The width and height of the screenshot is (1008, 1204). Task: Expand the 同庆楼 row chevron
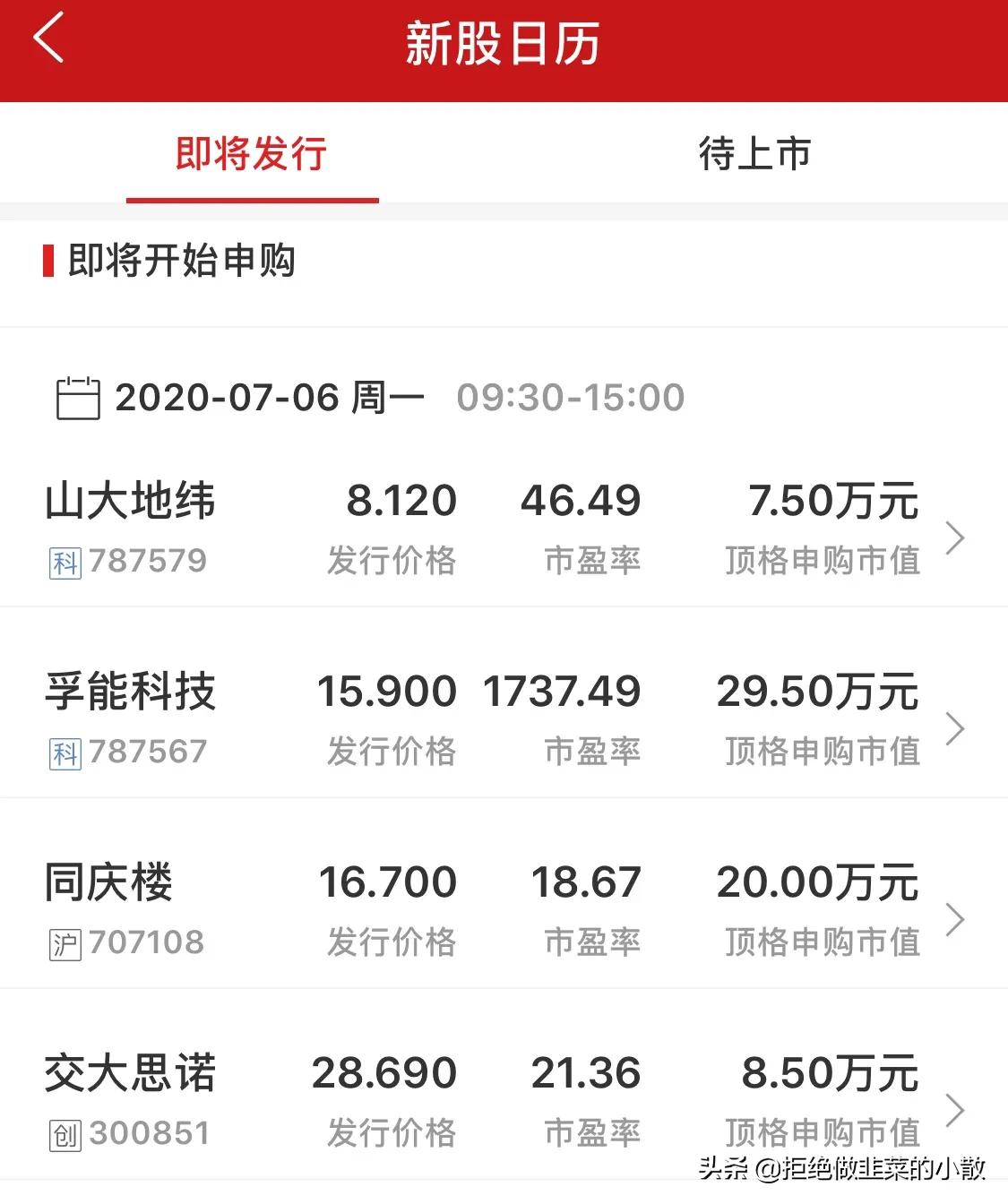958,919
